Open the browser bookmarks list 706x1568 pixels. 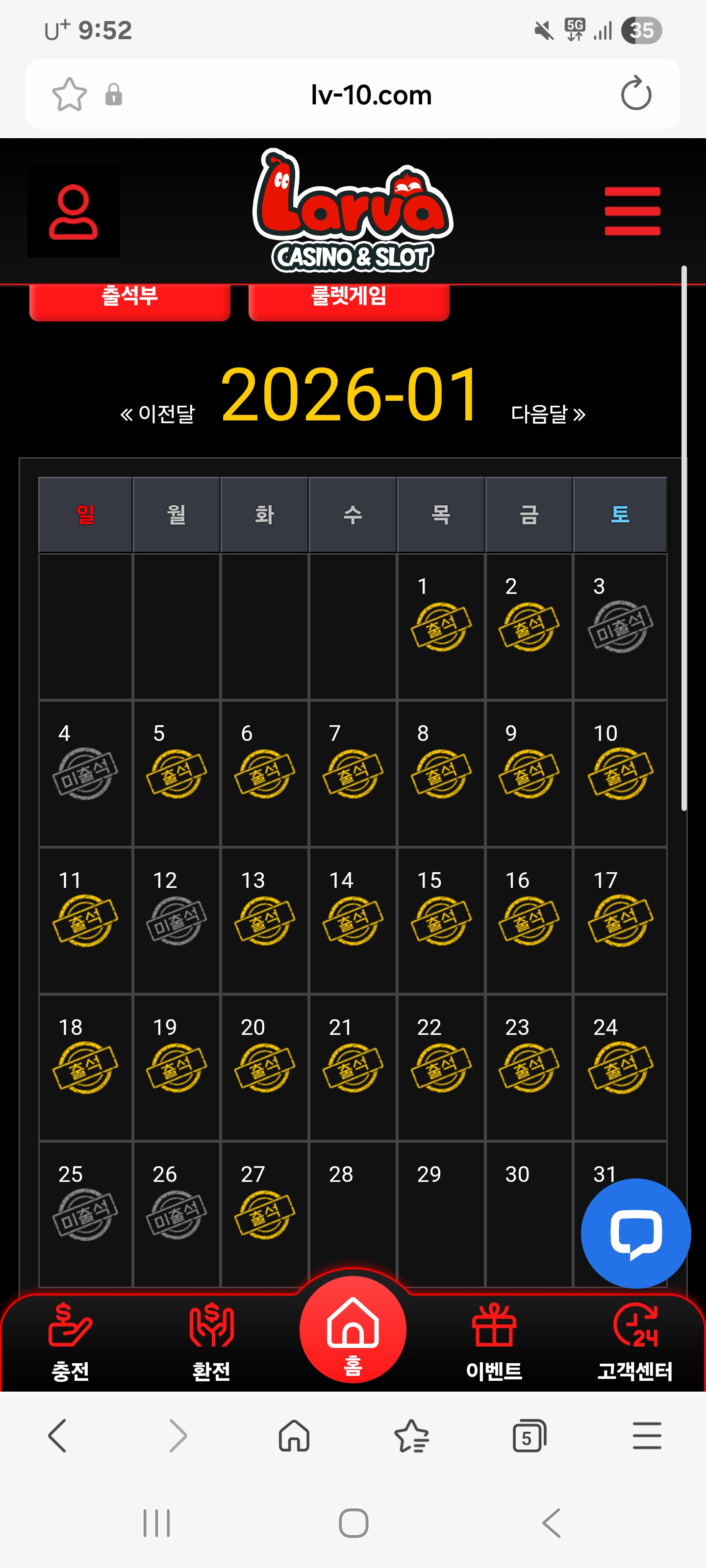point(412,1436)
